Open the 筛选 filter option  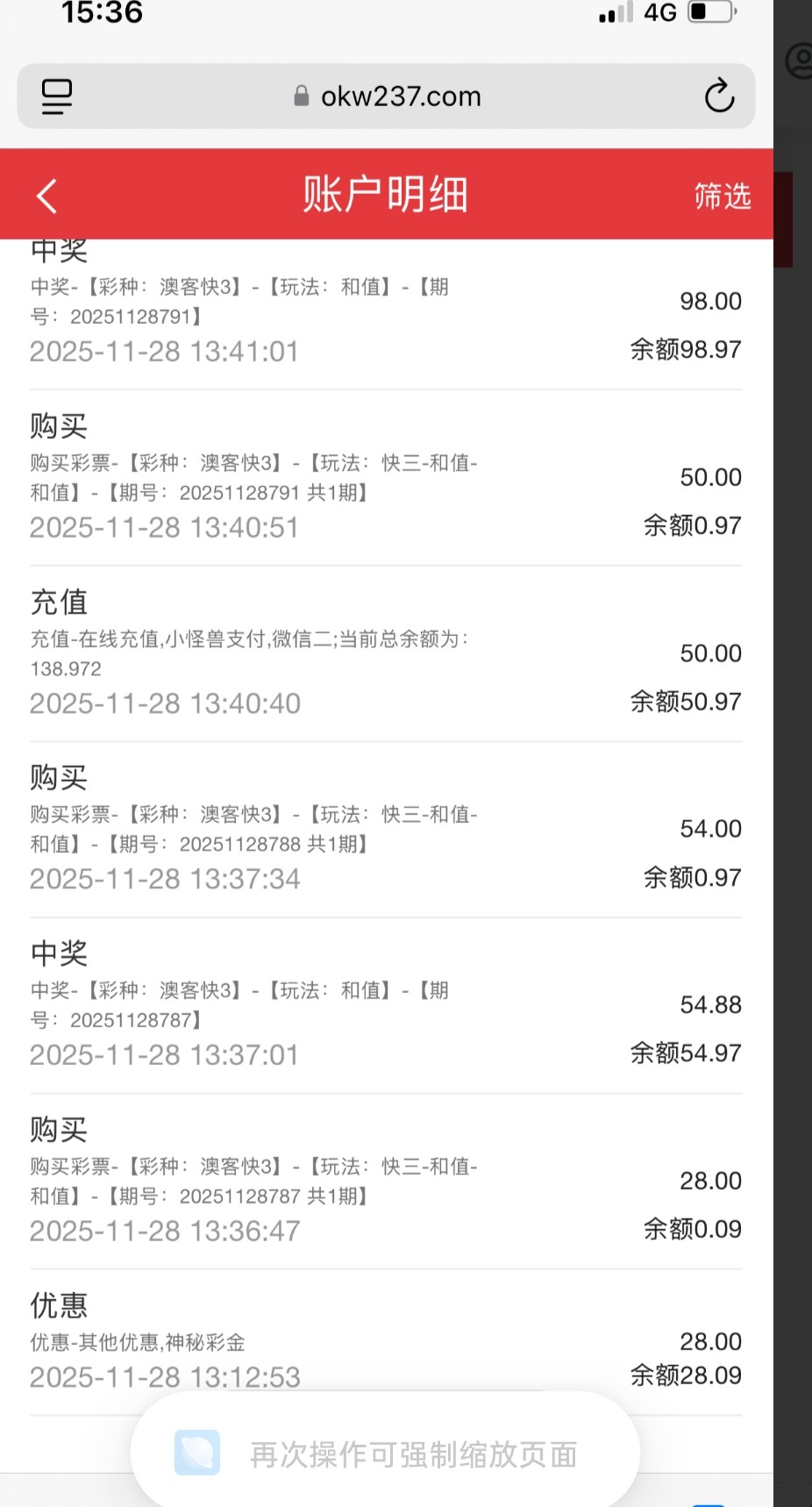tap(722, 196)
